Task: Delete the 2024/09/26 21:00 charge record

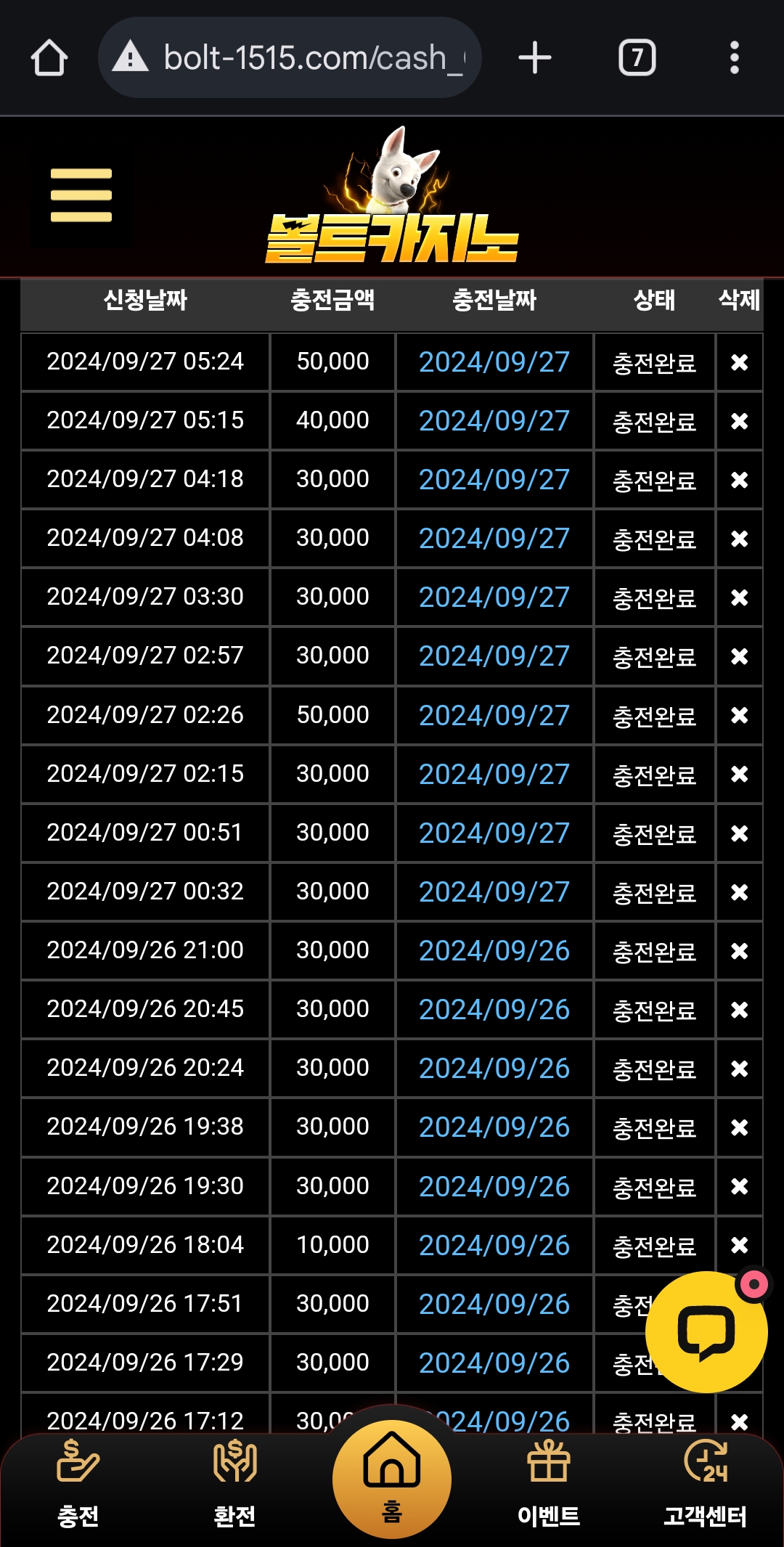Action: tap(739, 951)
